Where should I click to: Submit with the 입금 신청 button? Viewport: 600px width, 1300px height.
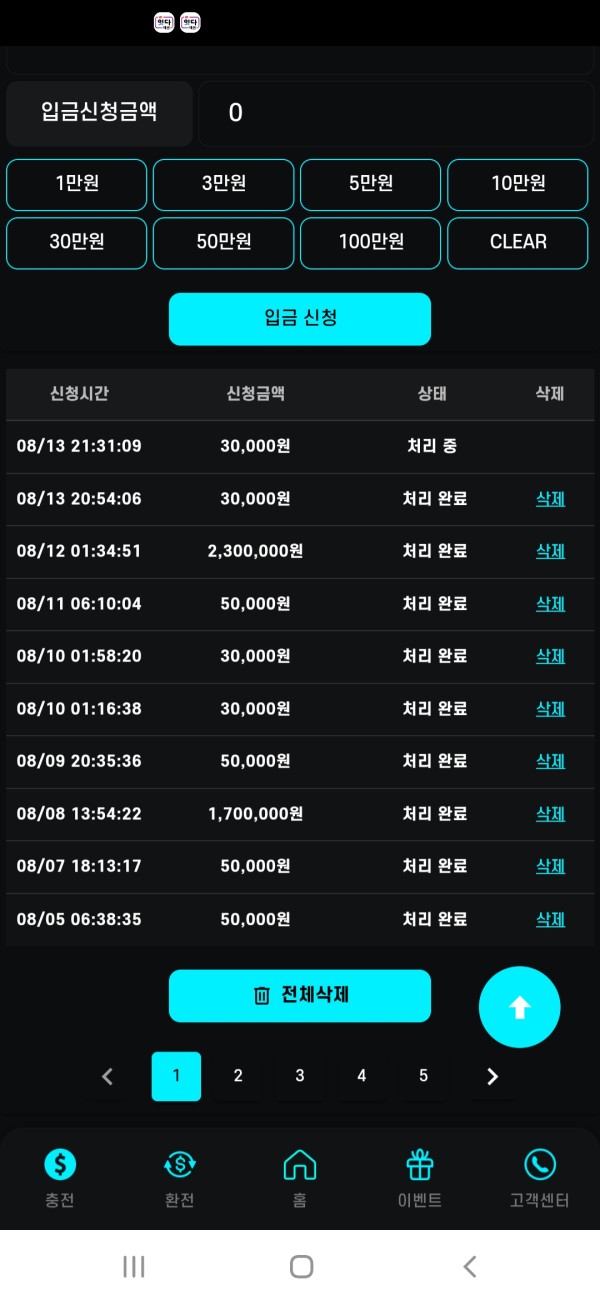coord(300,319)
